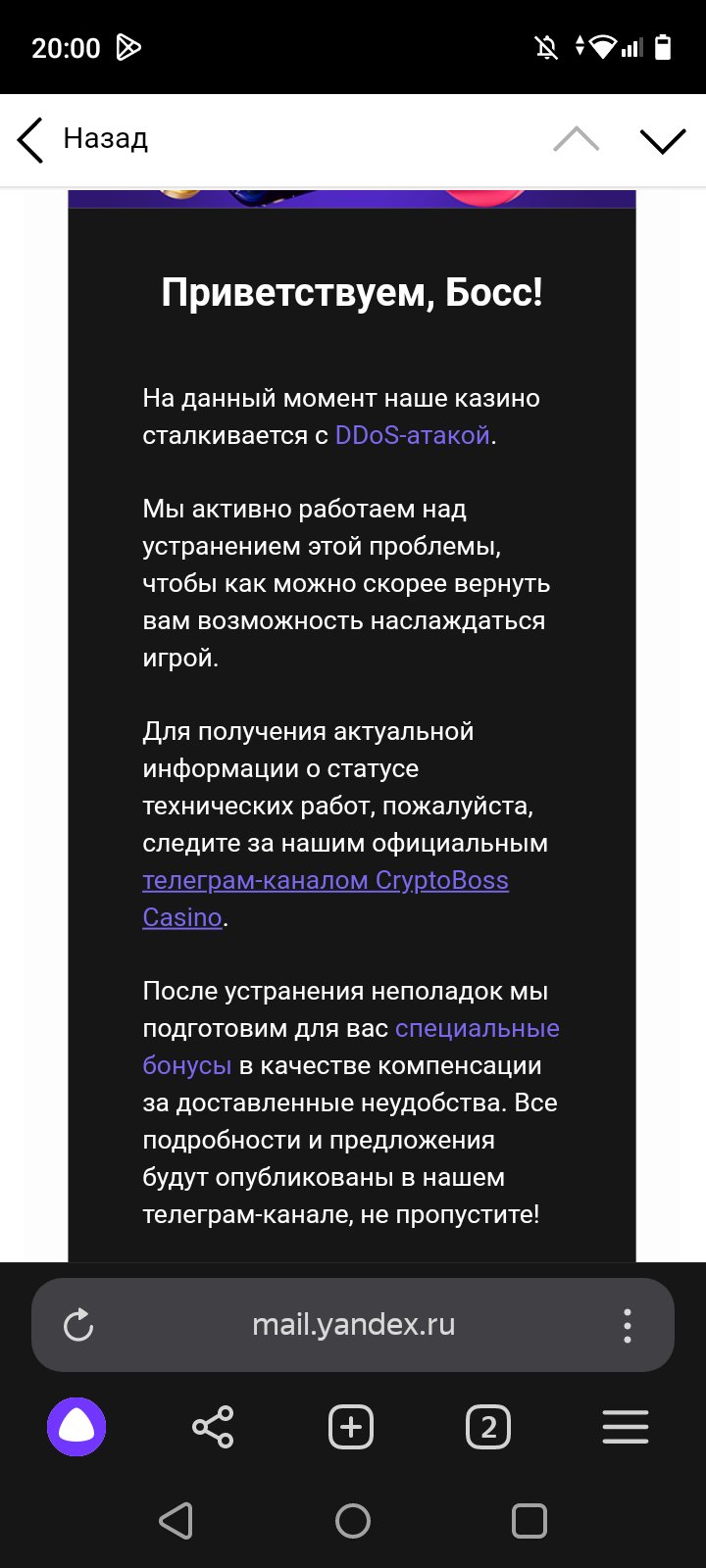Jump to the previous email with up arrow

[576, 139]
